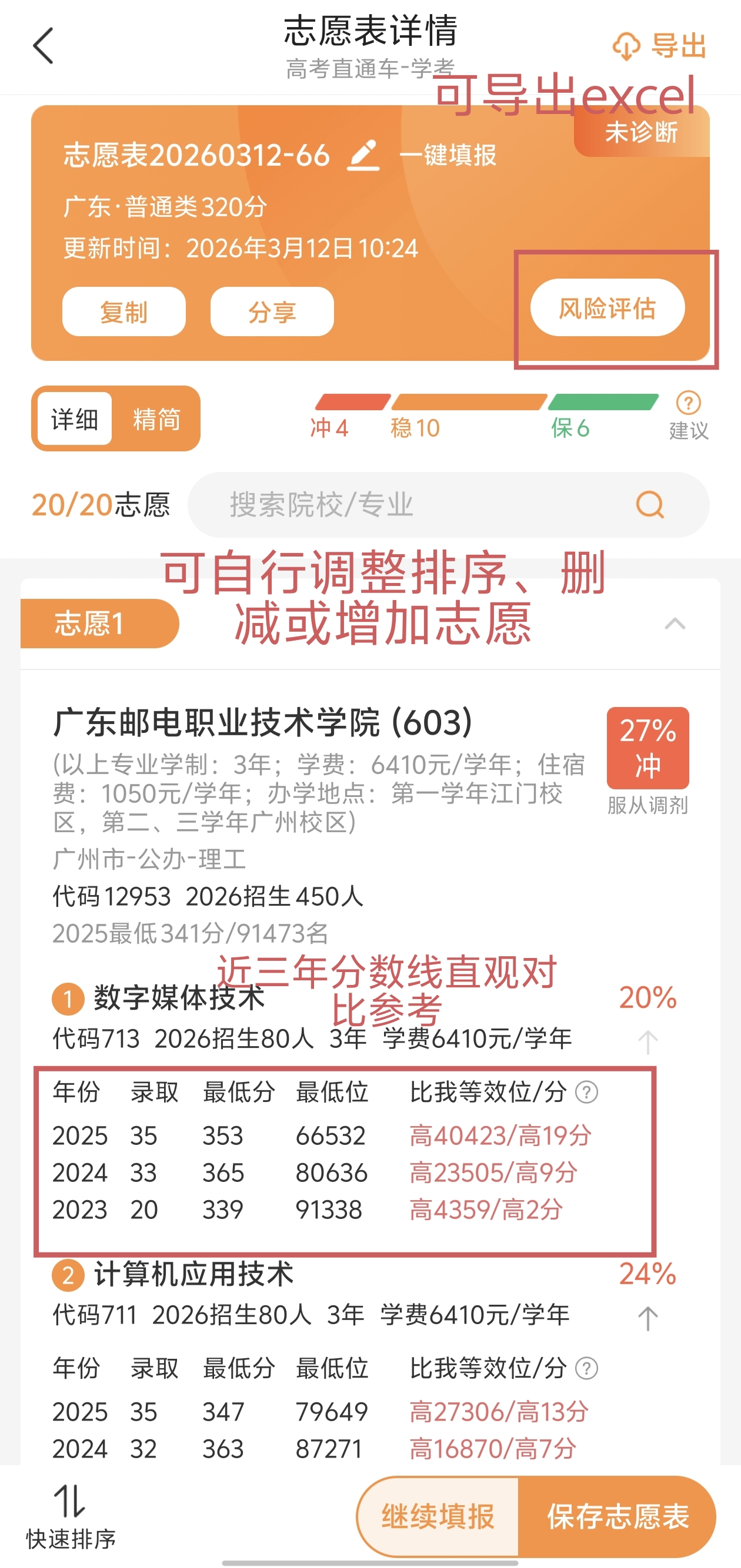Go back from the 志愿表详情 page
Image resolution: width=741 pixels, height=1568 pixels.
click(x=44, y=46)
